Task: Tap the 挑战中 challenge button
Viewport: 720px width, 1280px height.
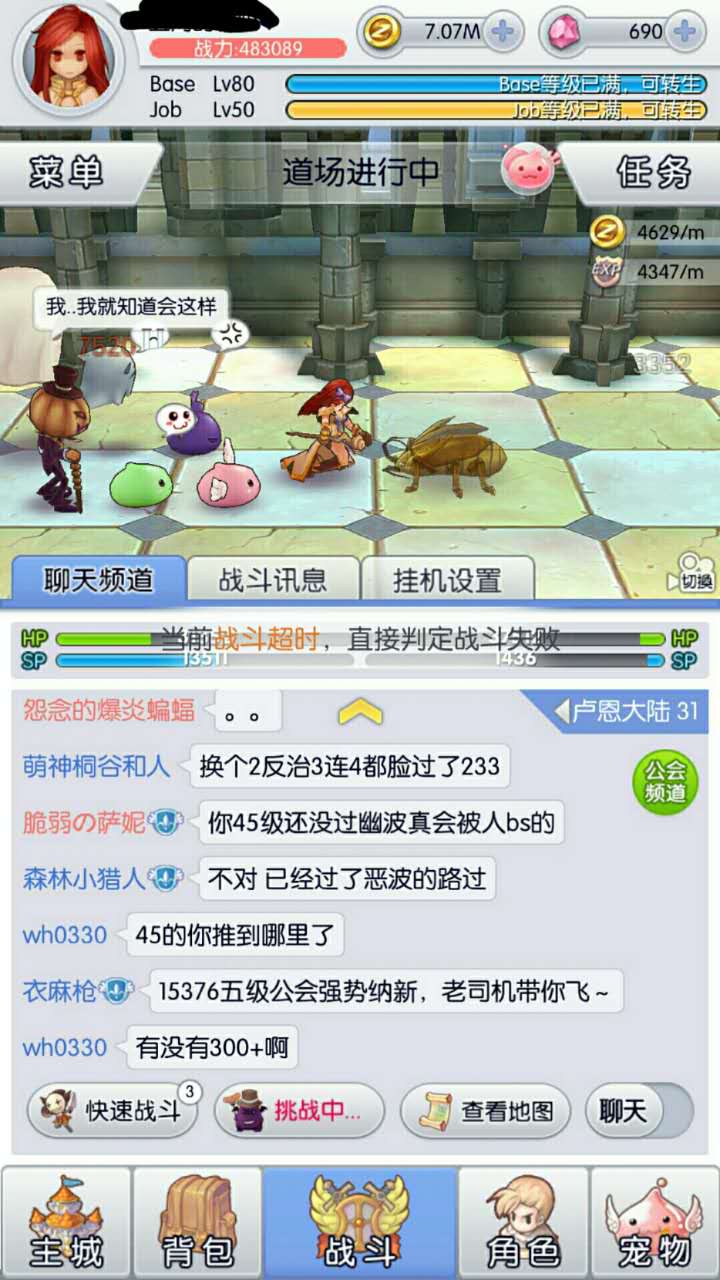Action: 299,1111
